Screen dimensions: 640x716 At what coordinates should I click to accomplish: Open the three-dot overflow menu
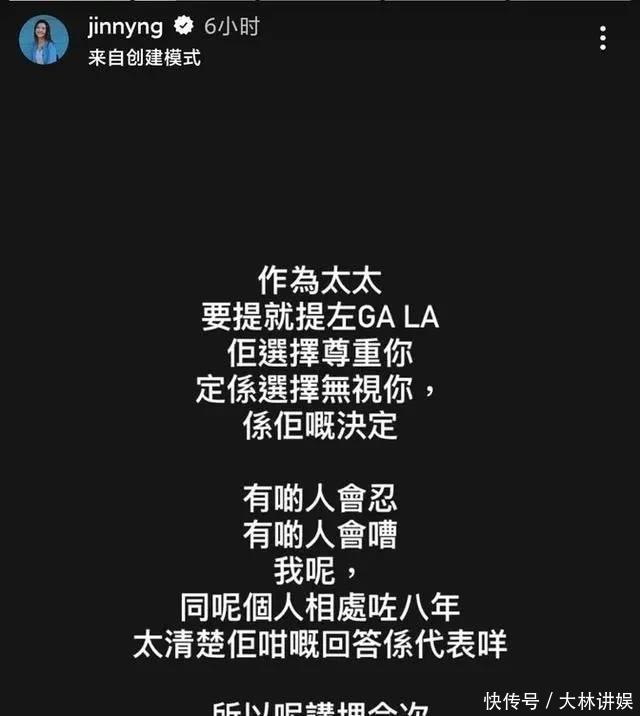pyautogui.click(x=602, y=39)
